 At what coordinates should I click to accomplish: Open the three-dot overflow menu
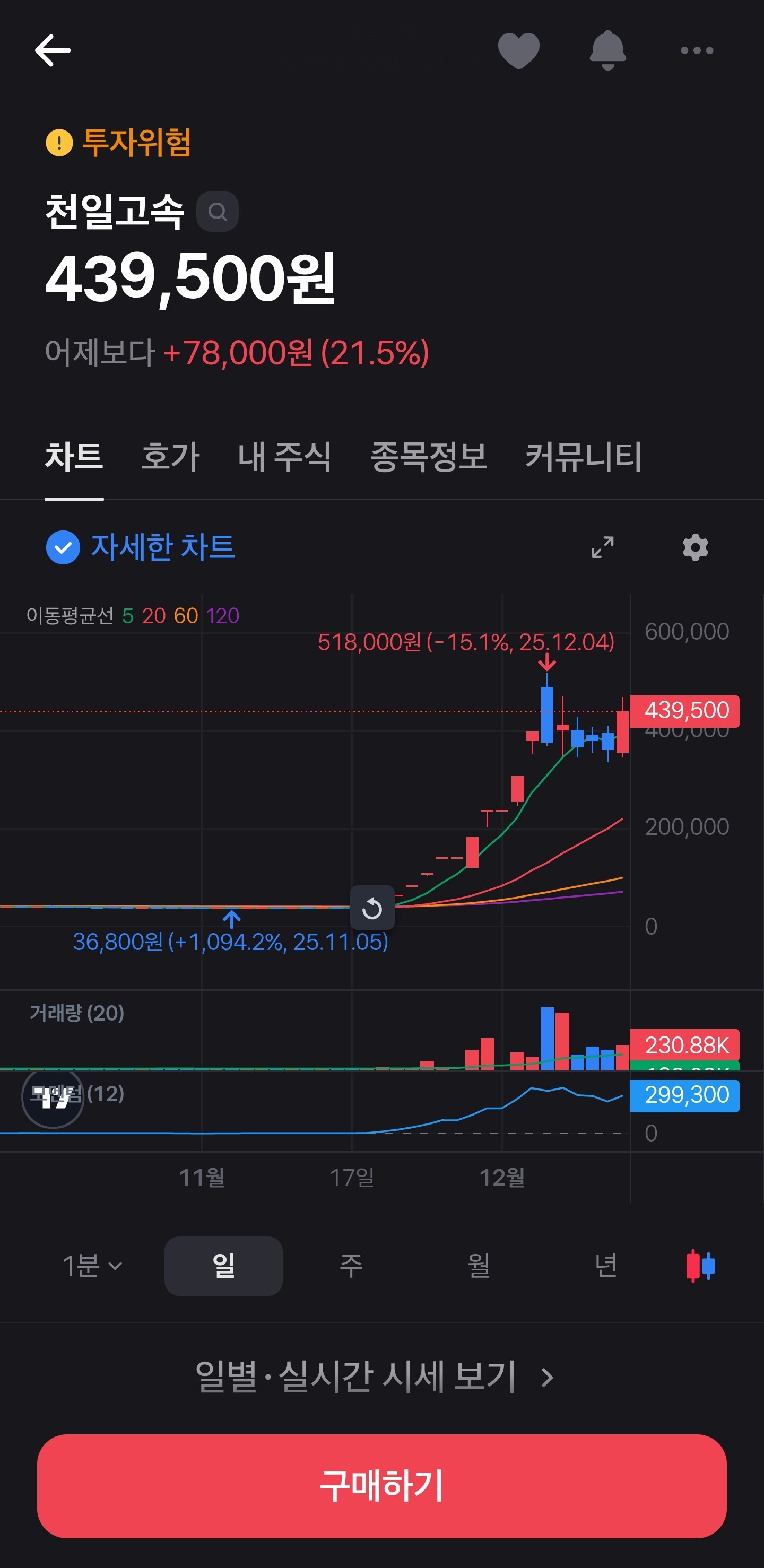[697, 50]
